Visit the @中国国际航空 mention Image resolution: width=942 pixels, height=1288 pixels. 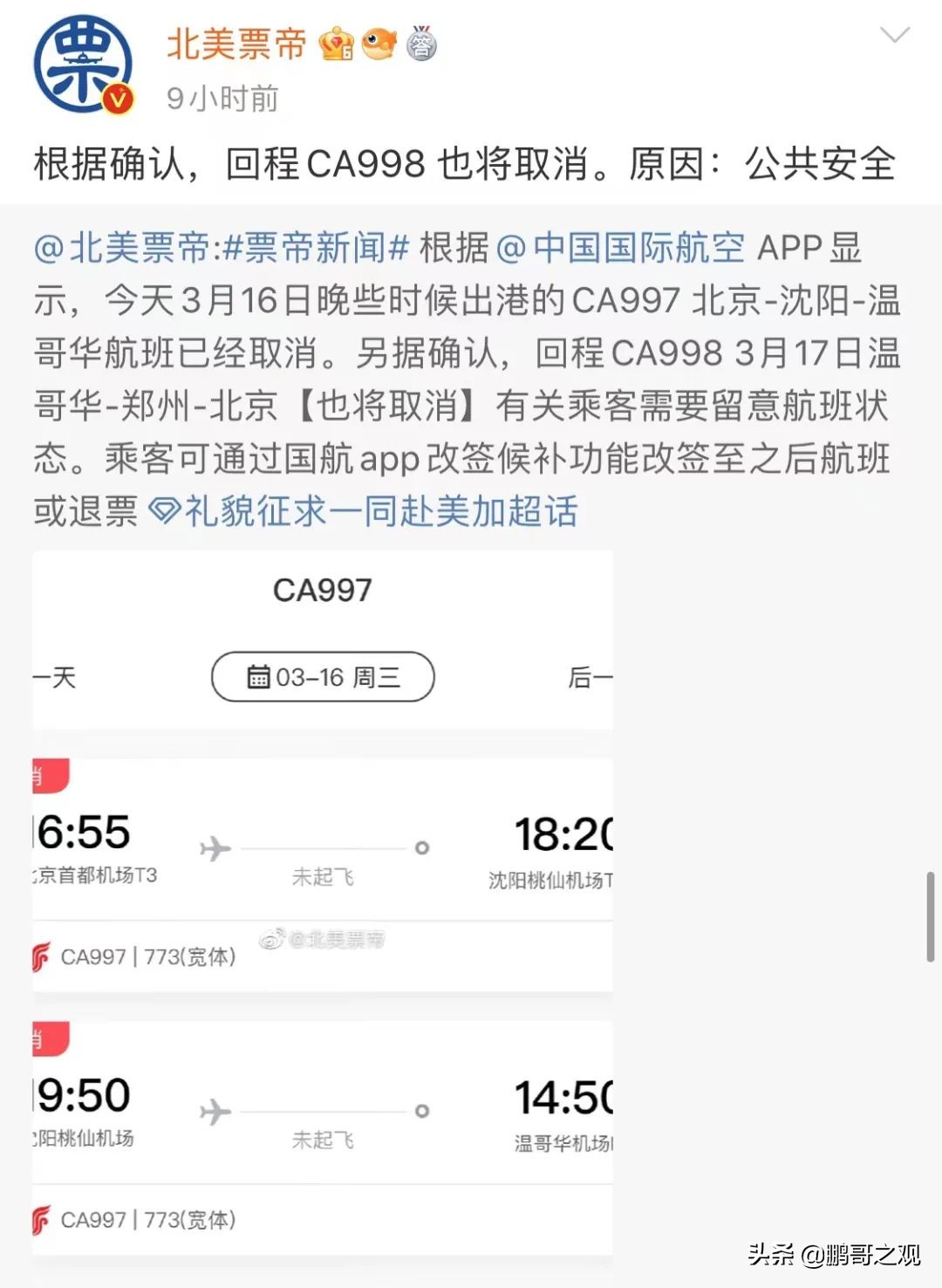[x=620, y=247]
